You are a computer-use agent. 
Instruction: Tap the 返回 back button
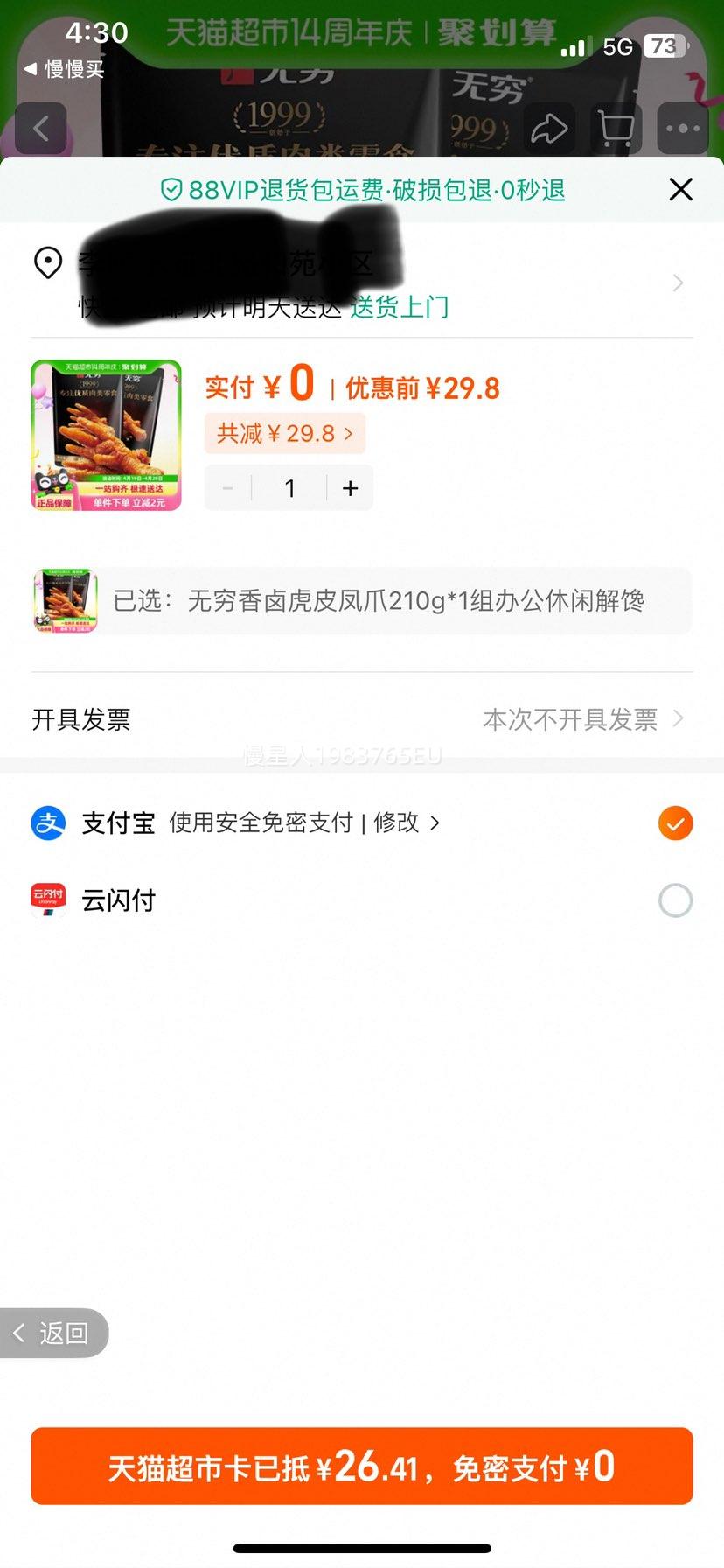coord(54,1333)
